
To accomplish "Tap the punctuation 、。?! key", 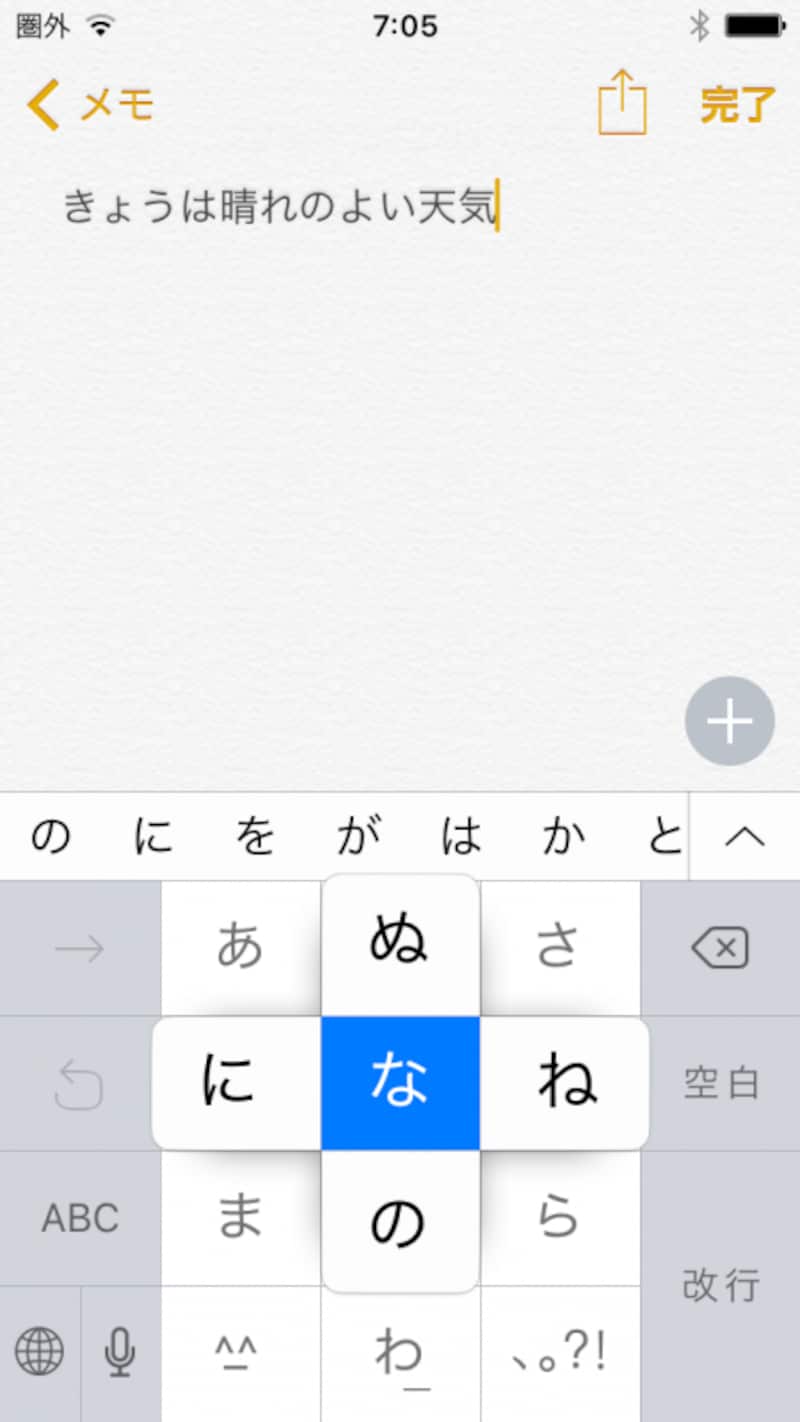I will 560,1350.
